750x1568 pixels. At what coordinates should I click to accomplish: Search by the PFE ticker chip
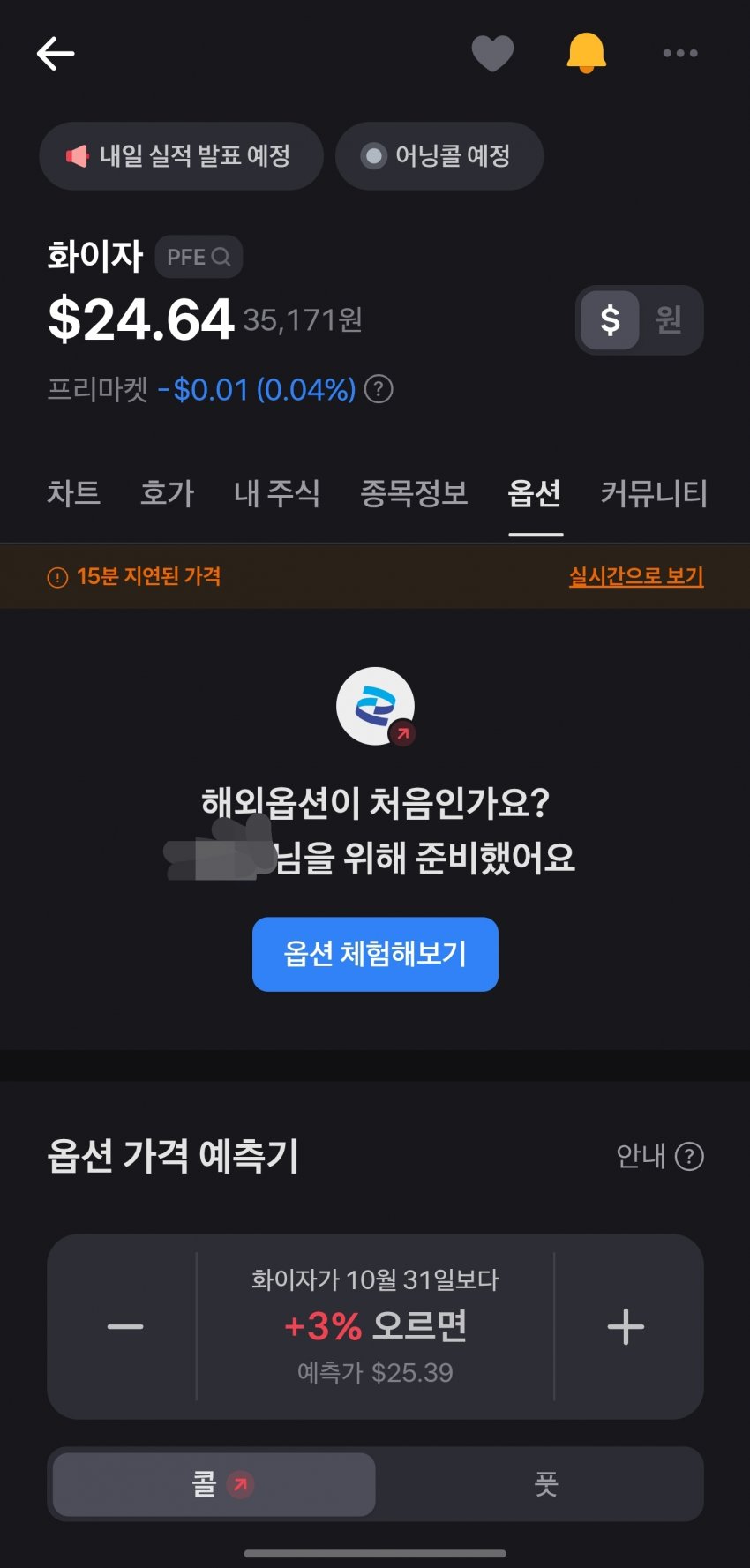tap(199, 257)
